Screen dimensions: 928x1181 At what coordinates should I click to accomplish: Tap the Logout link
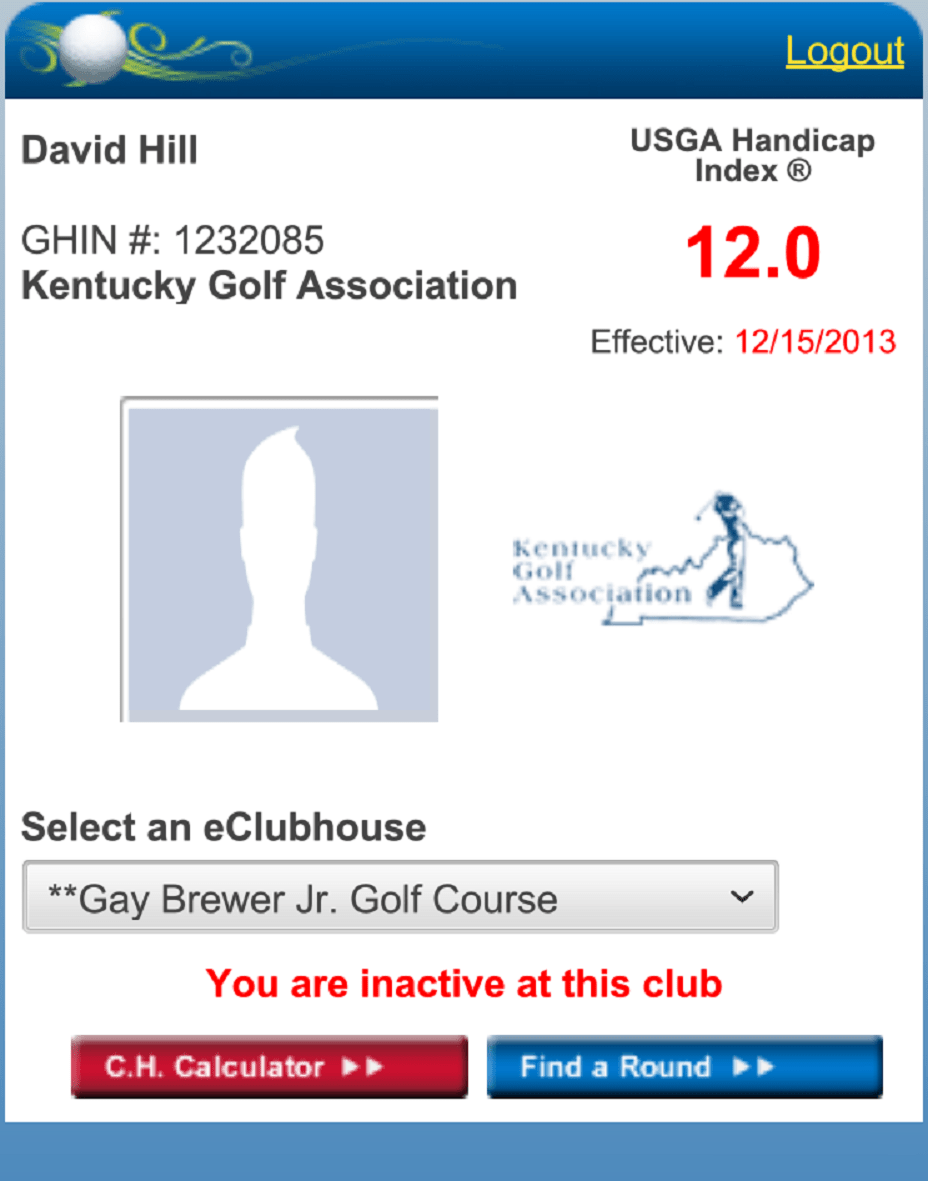[x=844, y=51]
